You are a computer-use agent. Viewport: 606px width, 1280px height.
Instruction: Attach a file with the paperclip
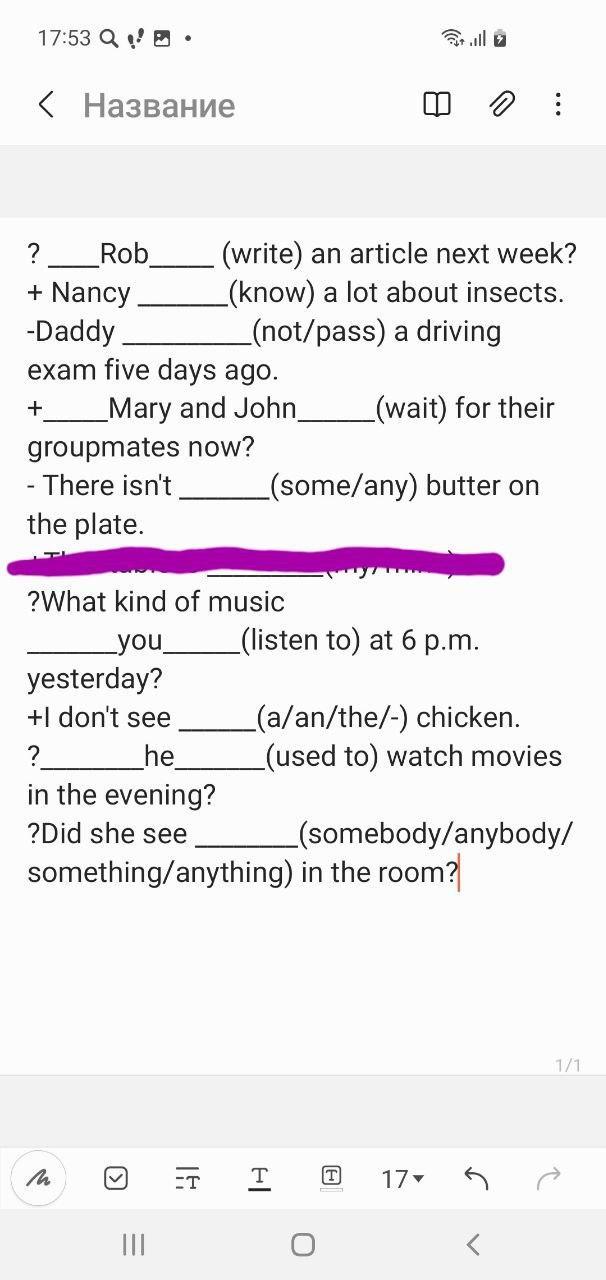[502, 104]
